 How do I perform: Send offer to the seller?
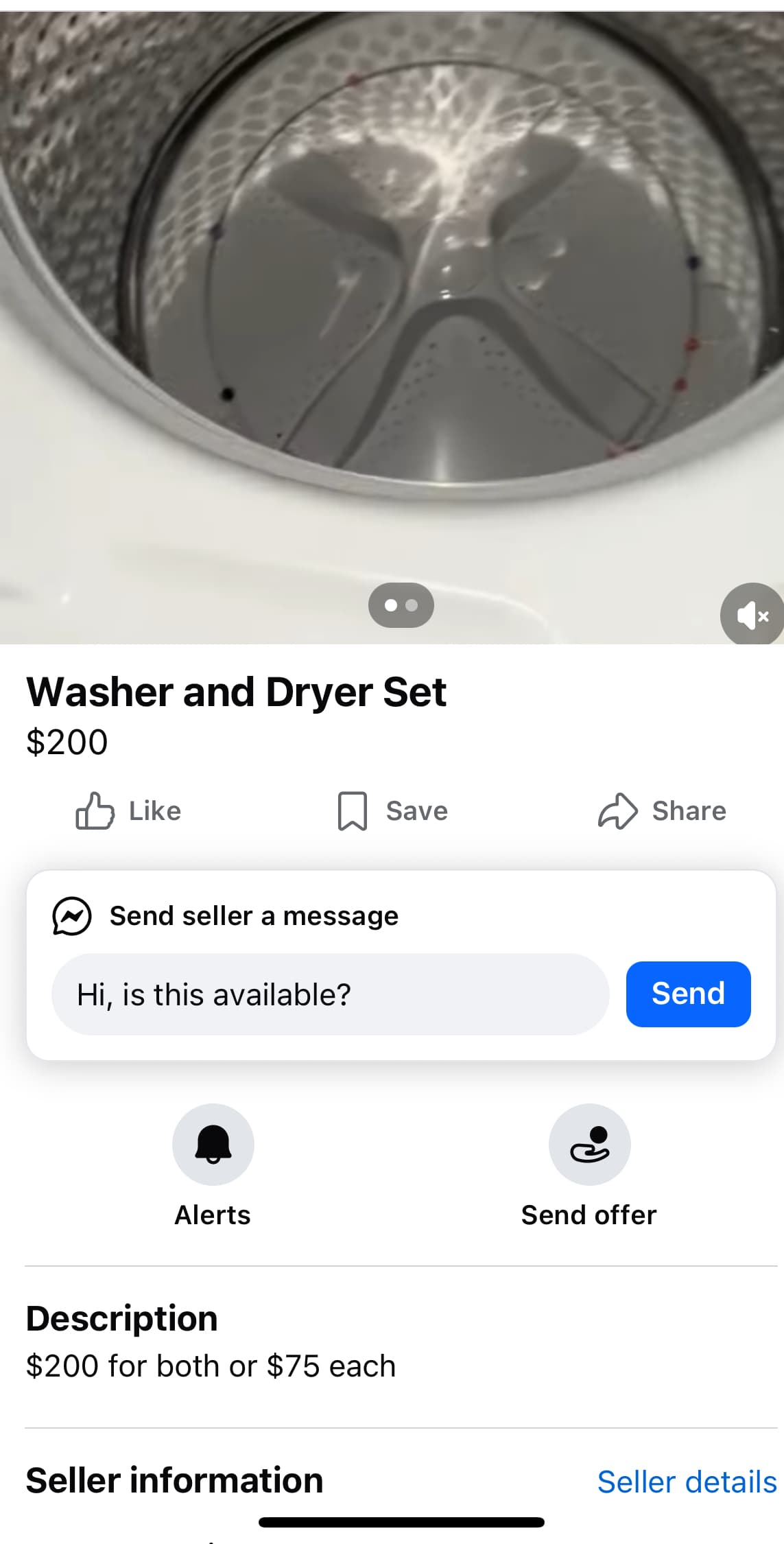coord(589,1145)
